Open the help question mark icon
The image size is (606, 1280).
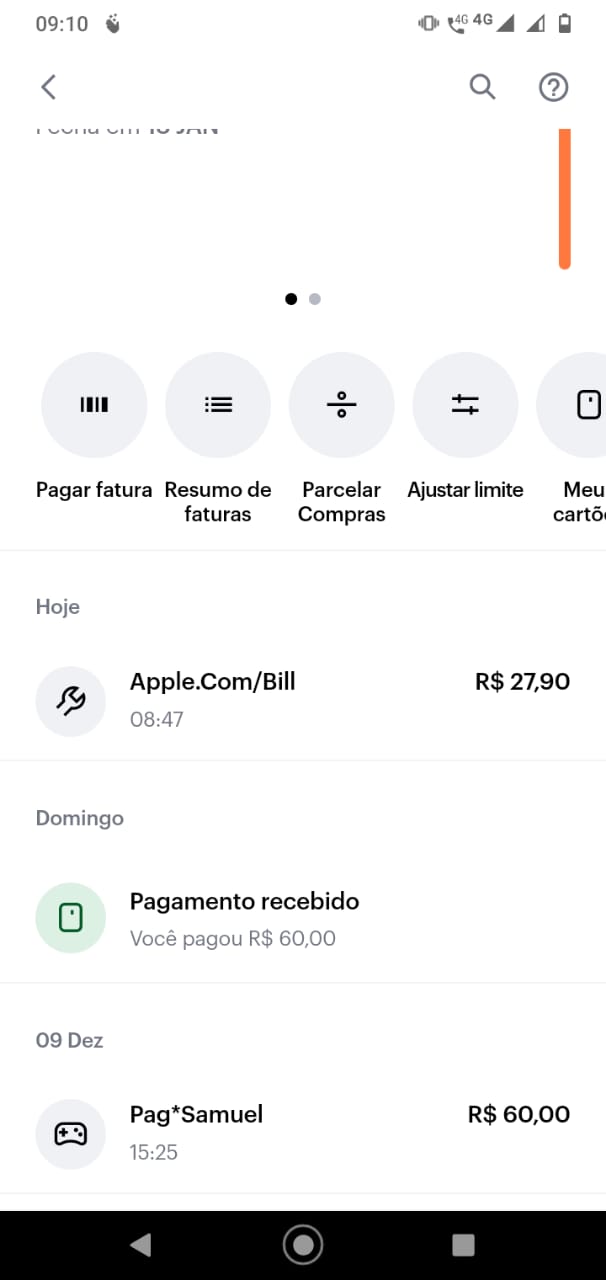[x=553, y=87]
